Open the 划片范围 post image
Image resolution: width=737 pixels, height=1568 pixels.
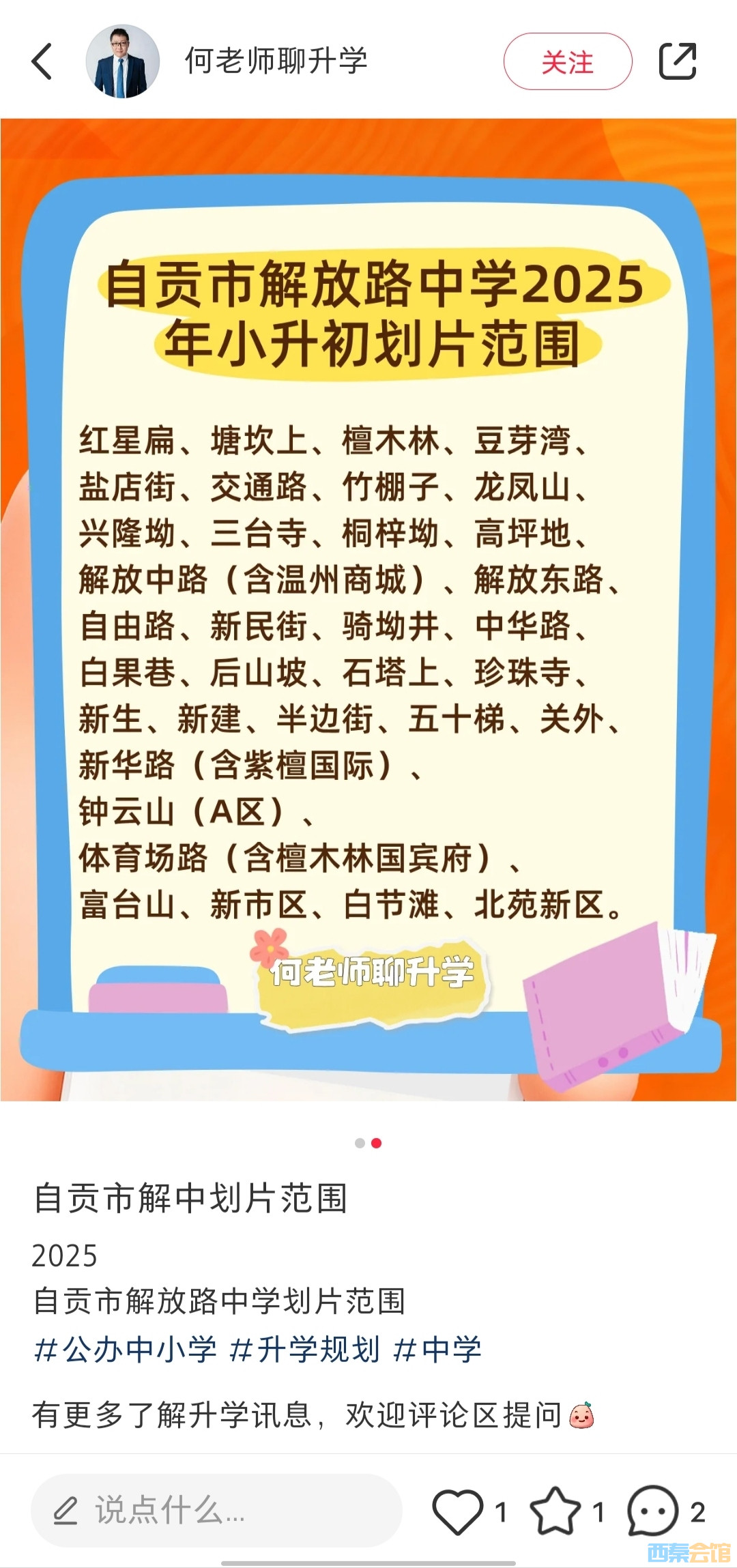point(369,609)
